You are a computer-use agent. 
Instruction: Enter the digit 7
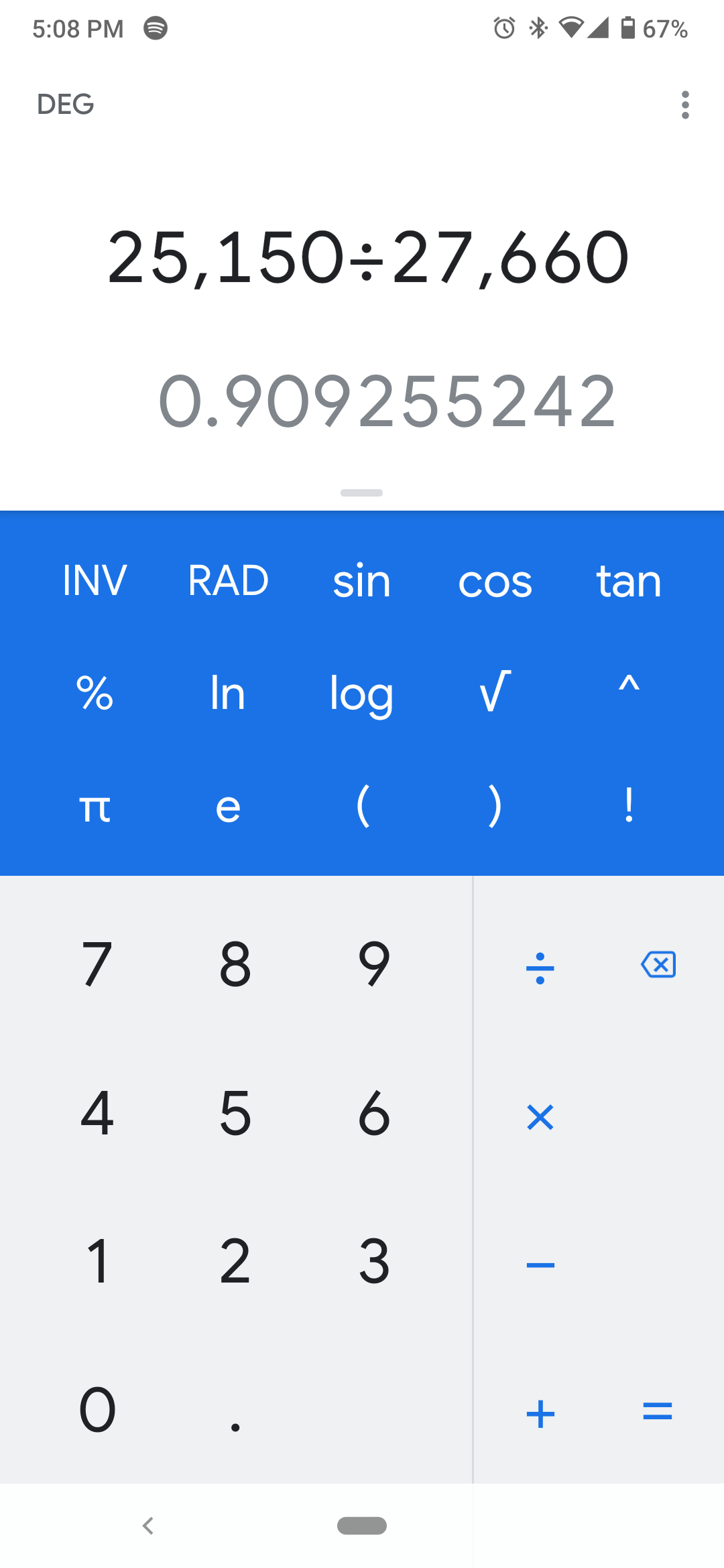coord(97,964)
